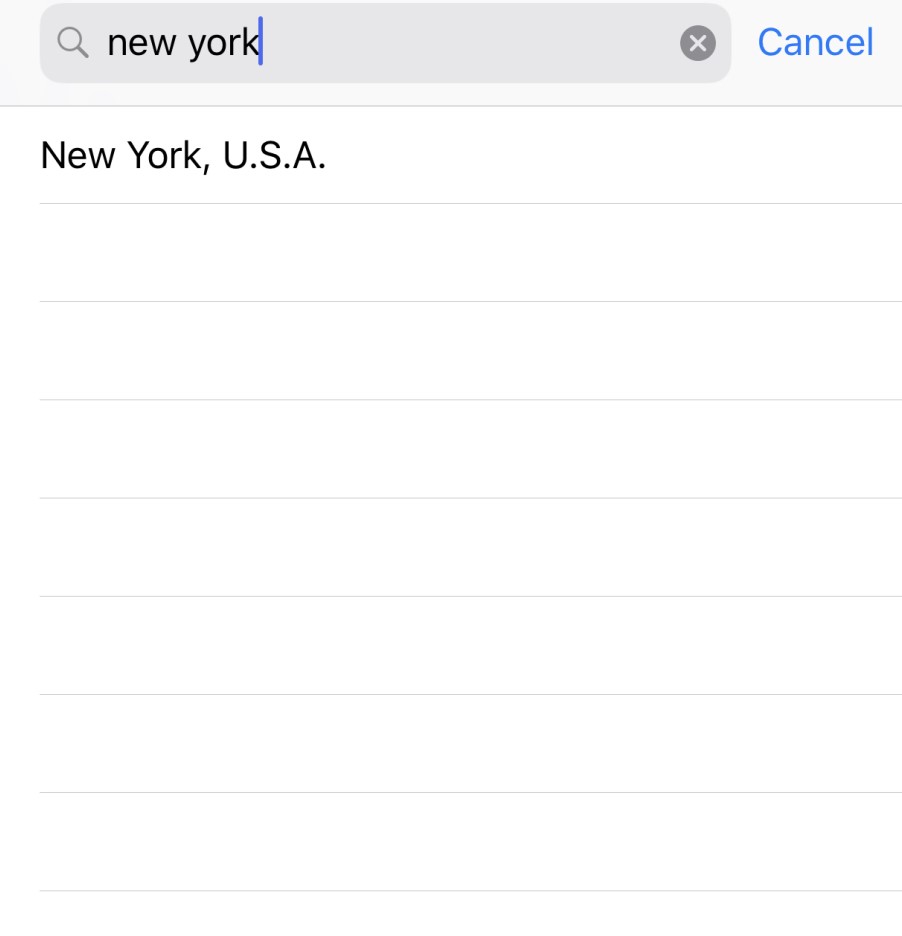Tap the search field containing new york
Viewport: 902px width, 936px height.
400,43
